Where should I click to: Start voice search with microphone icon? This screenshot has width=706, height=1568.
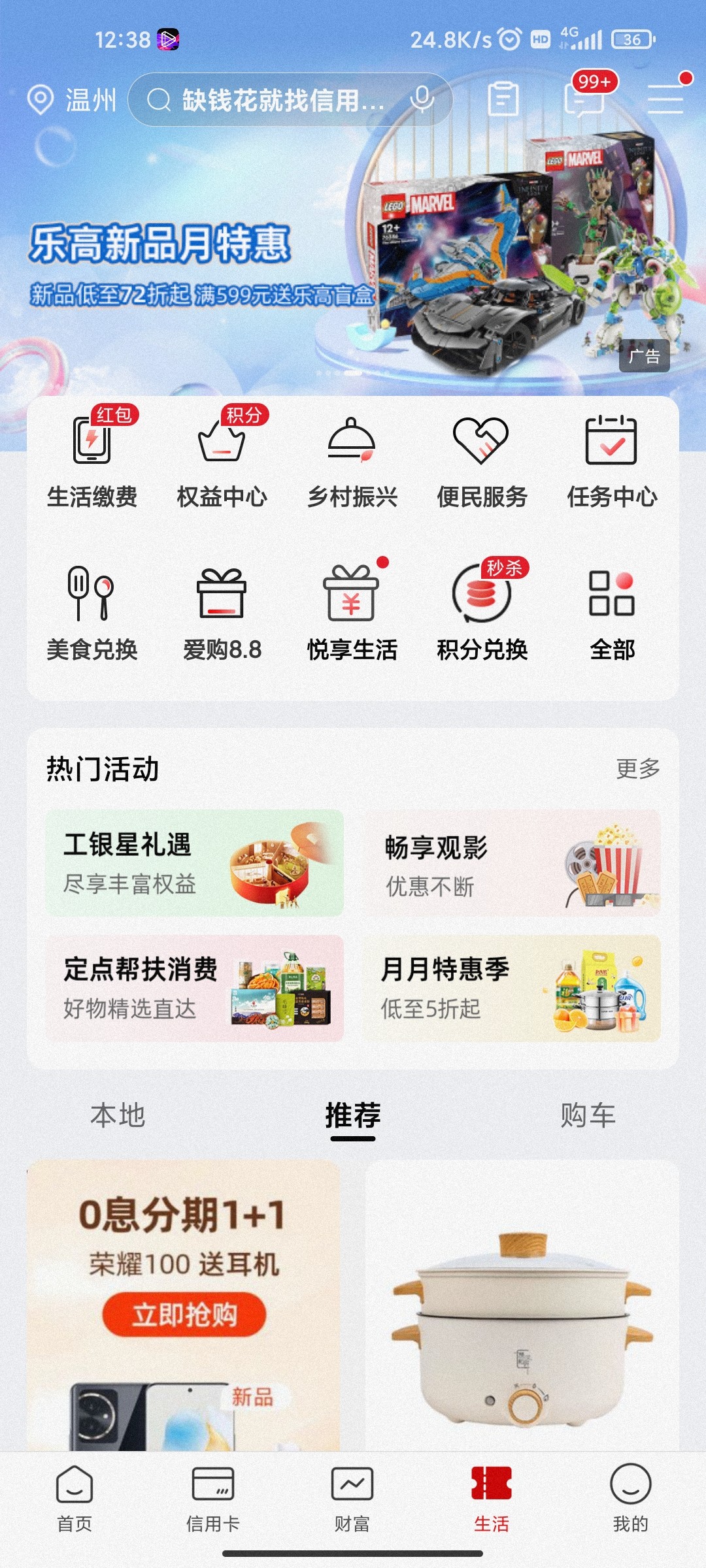click(422, 99)
